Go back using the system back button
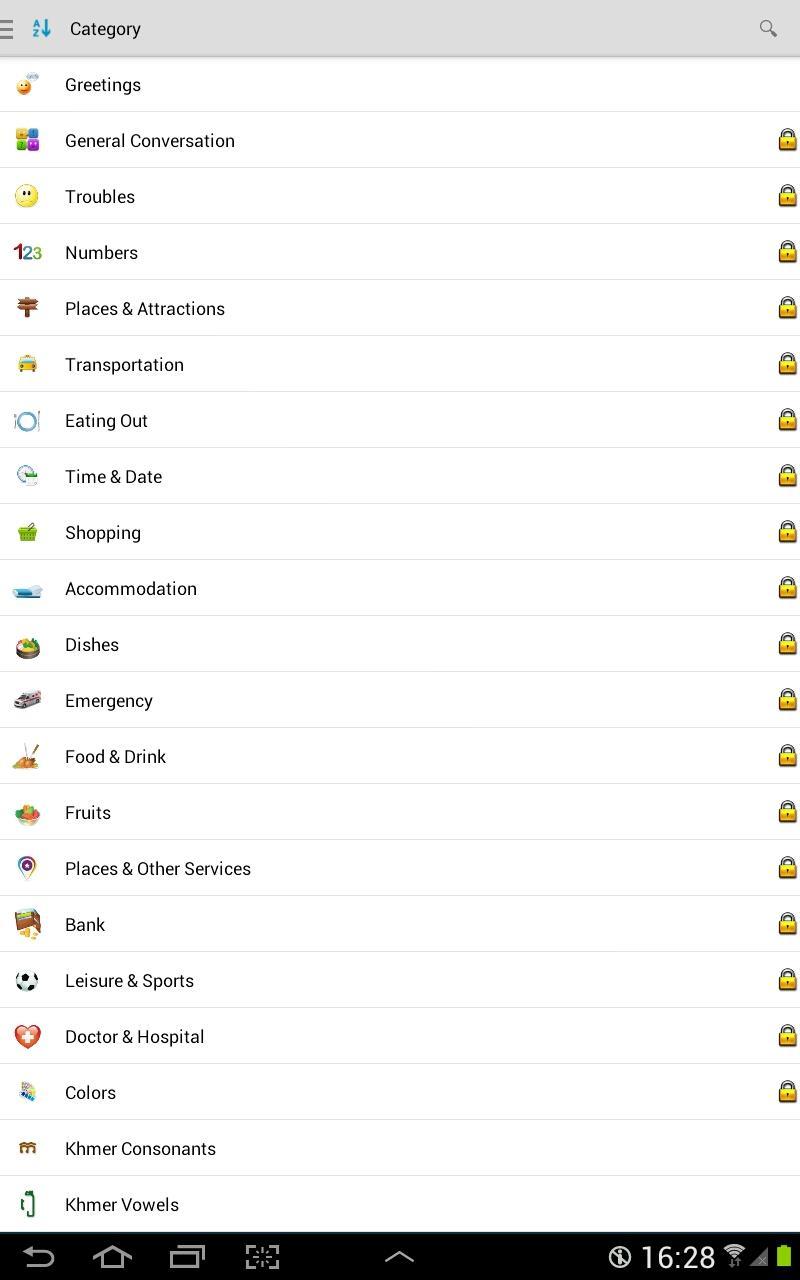This screenshot has width=800, height=1280. [x=38, y=1257]
